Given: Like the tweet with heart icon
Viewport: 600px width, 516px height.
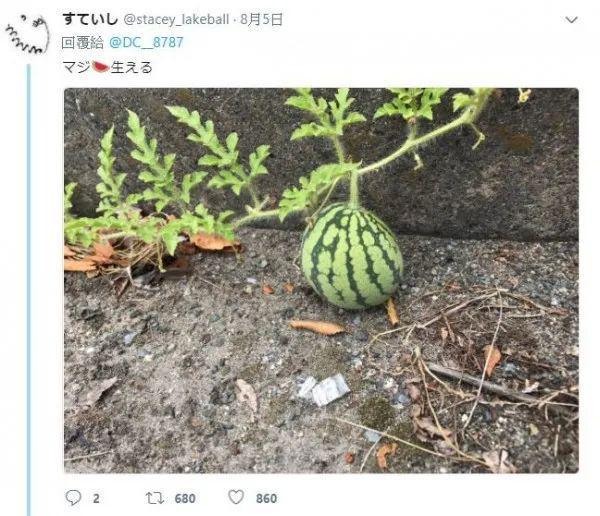Looking at the screenshot, I should coord(236,497).
